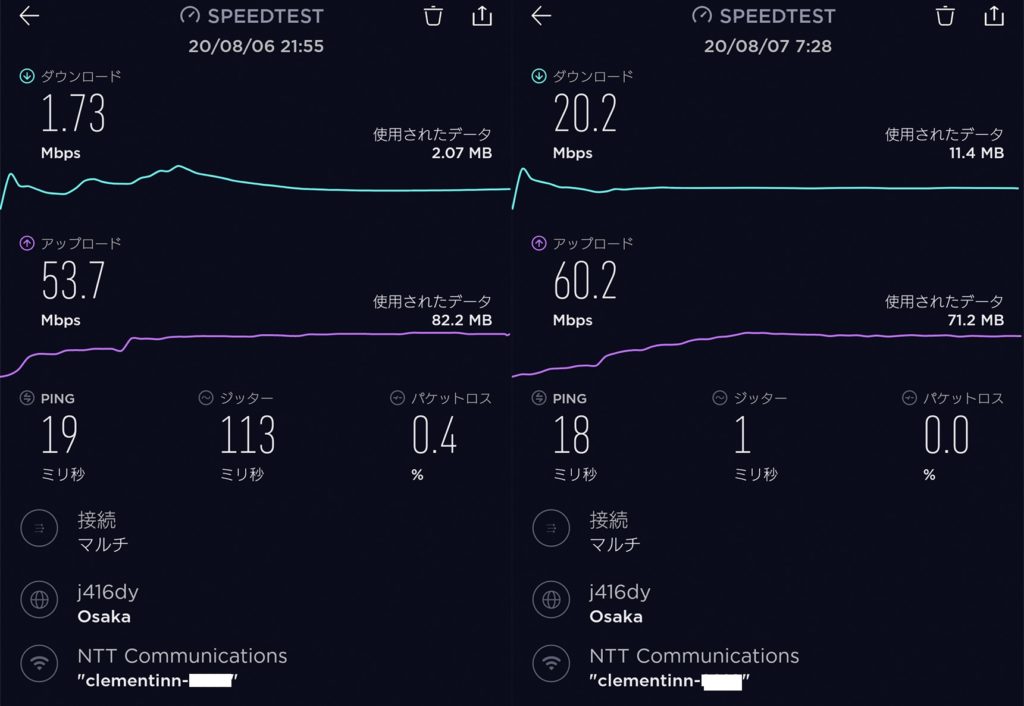Share the 20/08/07 7:28 test result

994,16
